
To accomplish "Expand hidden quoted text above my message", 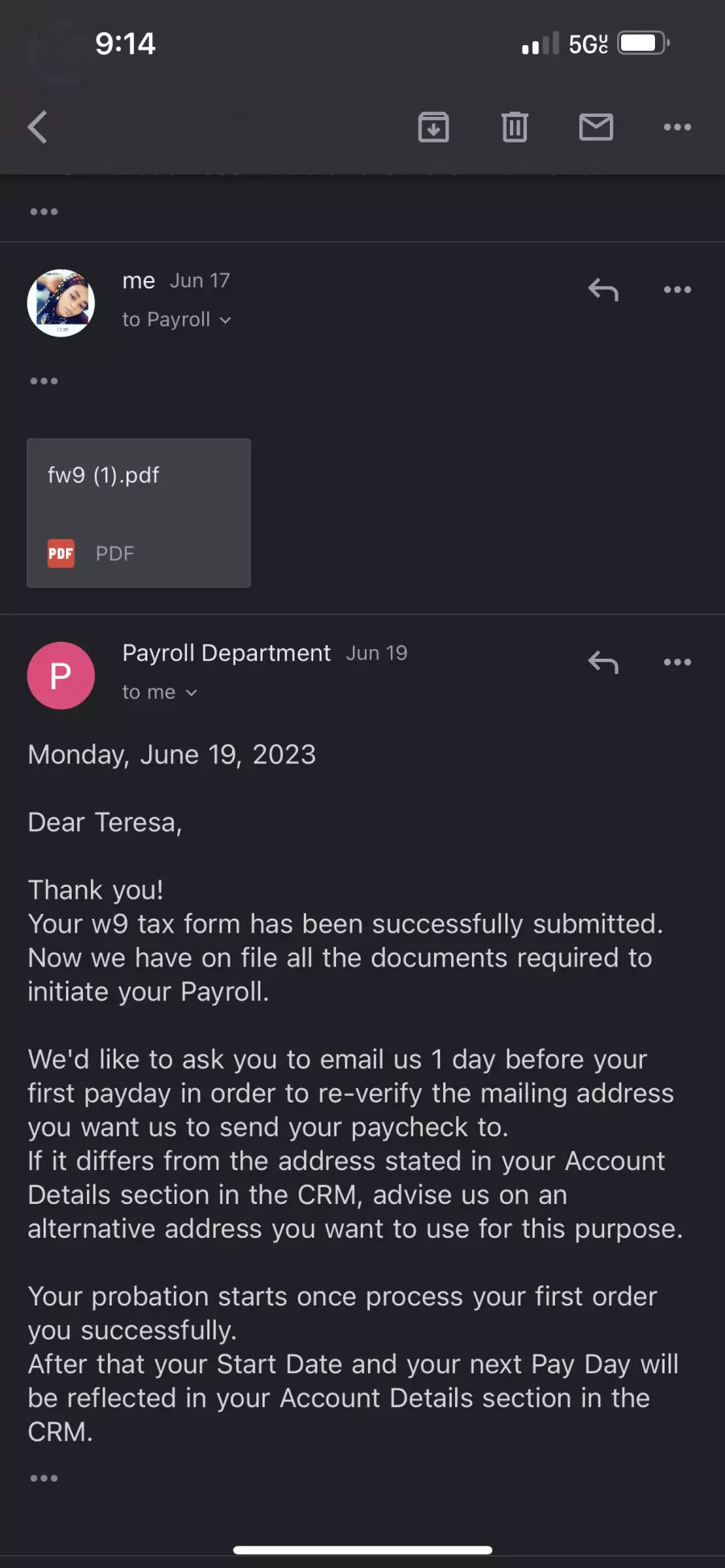I will [43, 212].
